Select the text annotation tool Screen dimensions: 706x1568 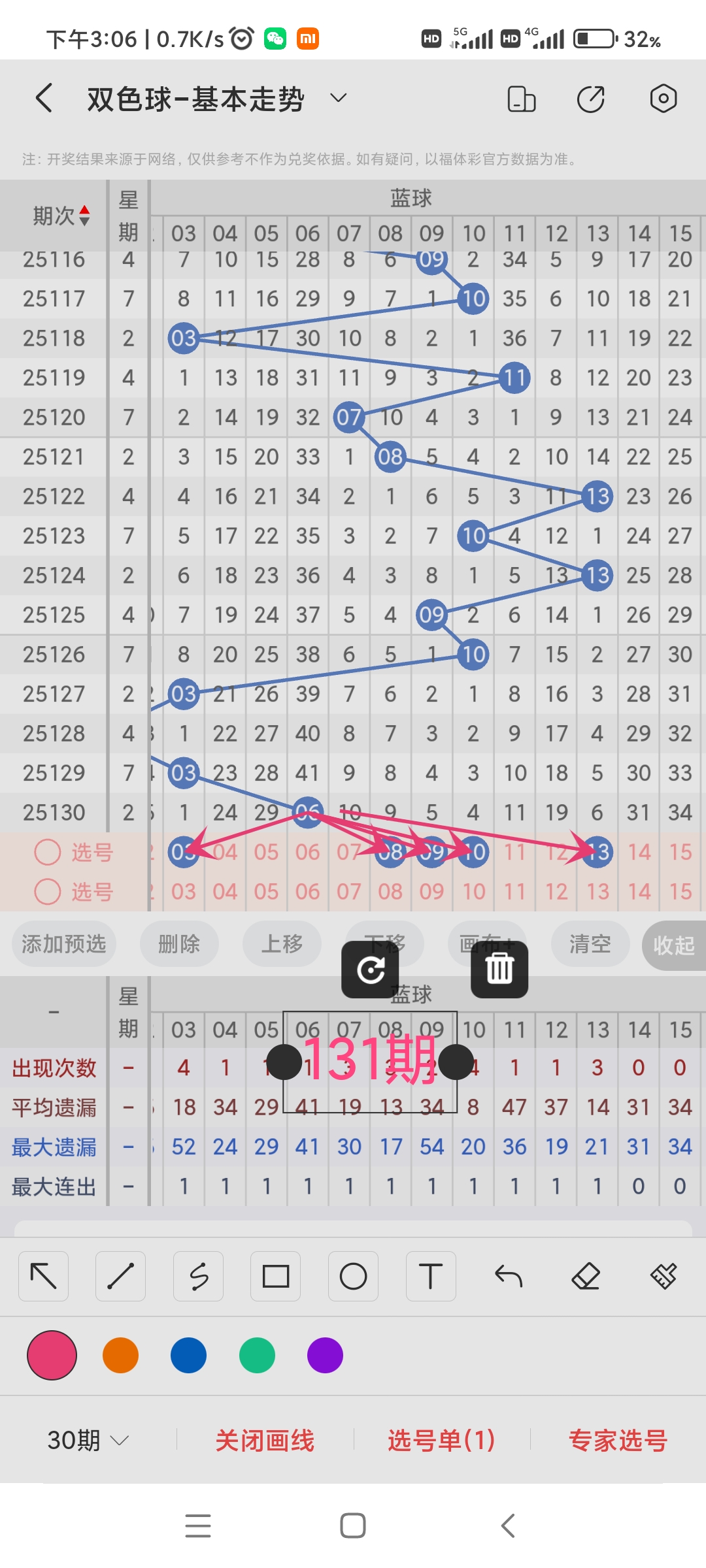(x=430, y=1275)
